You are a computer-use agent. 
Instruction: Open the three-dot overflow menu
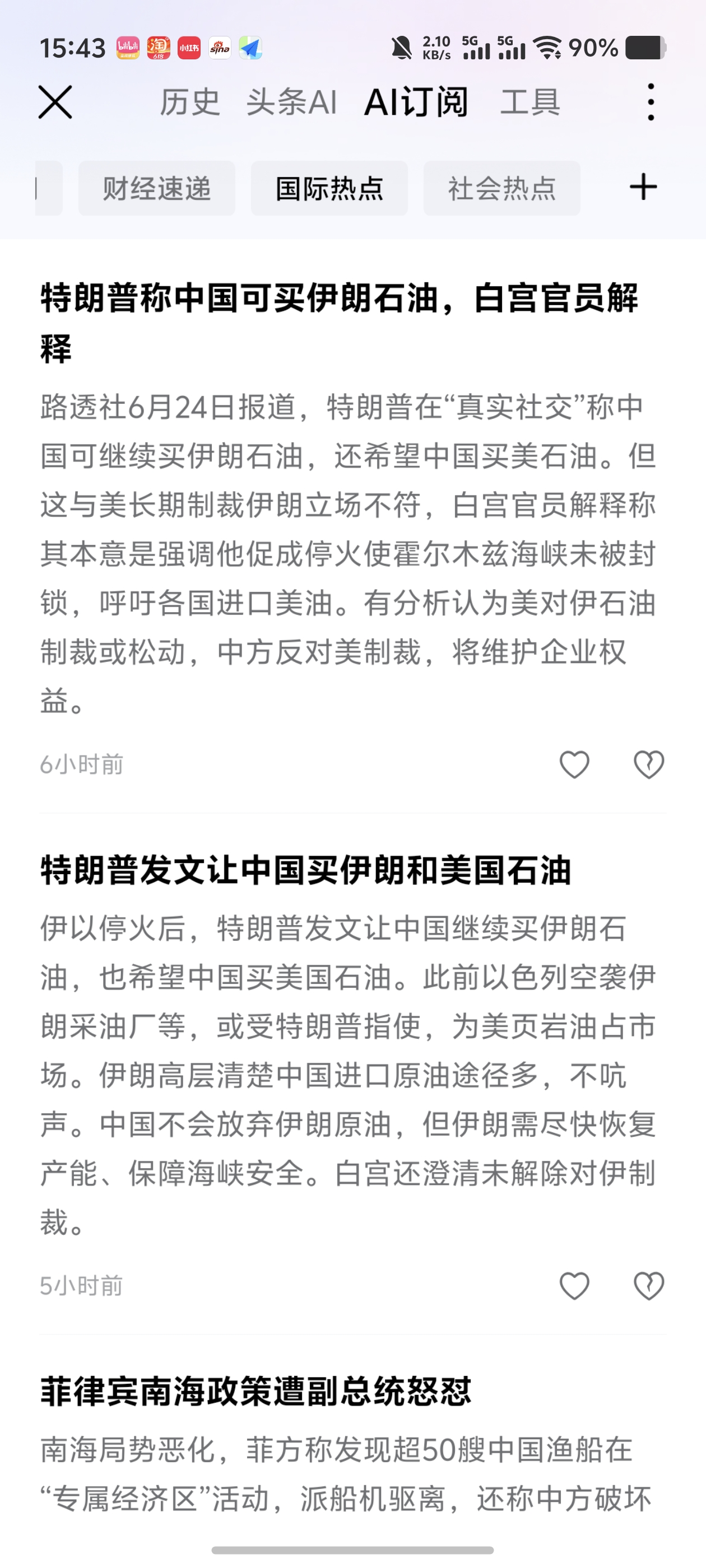tap(651, 102)
